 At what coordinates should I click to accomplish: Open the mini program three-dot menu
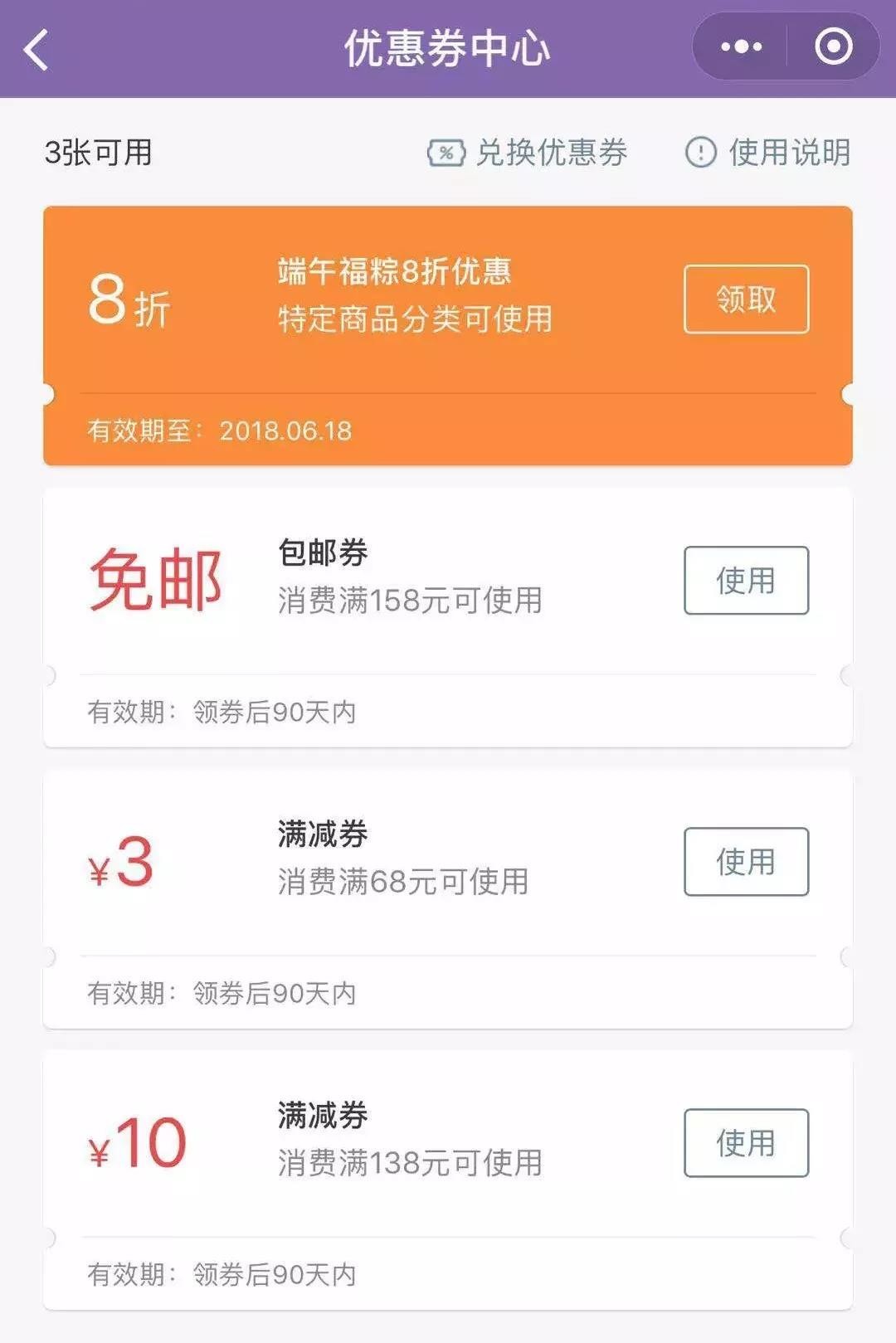(x=740, y=47)
